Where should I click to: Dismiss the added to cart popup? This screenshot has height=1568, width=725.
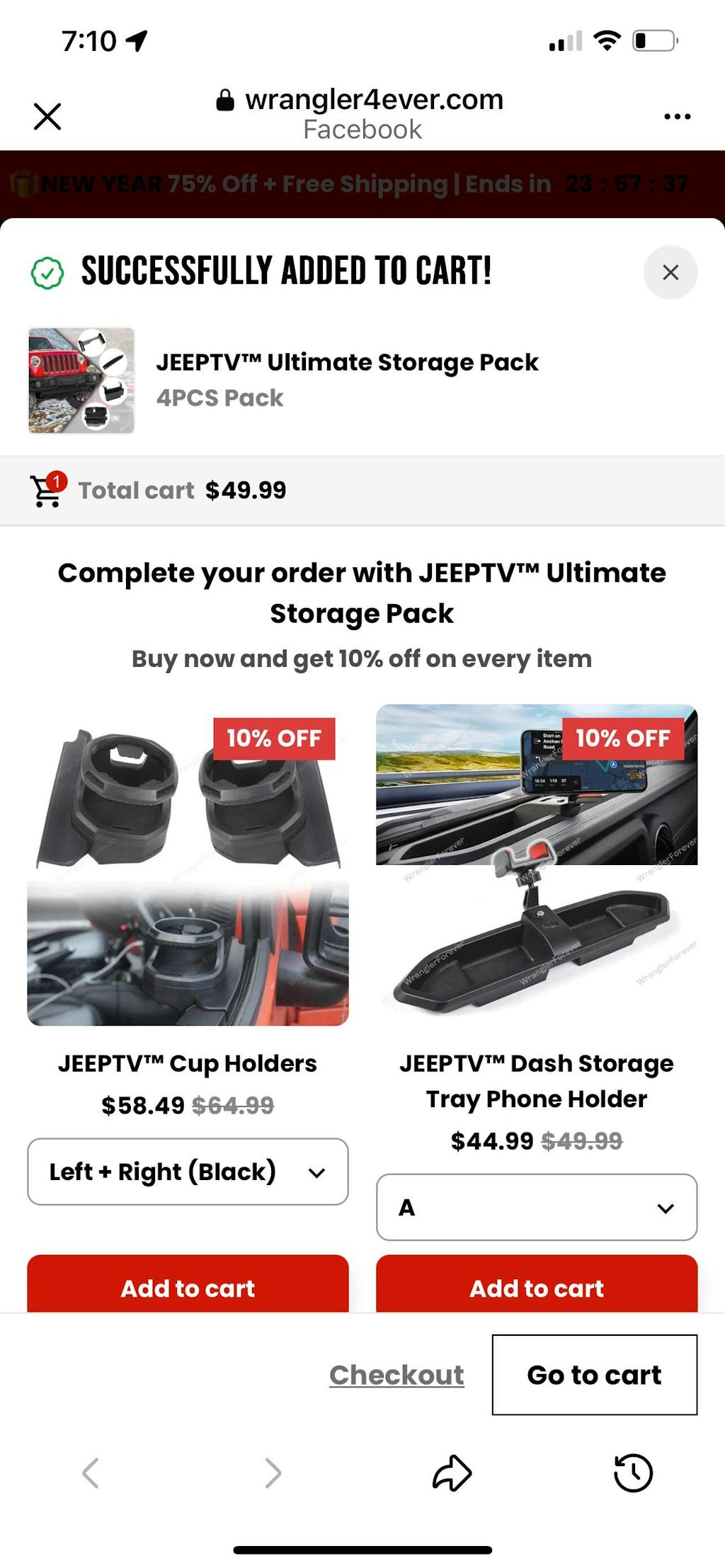pyautogui.click(x=670, y=272)
